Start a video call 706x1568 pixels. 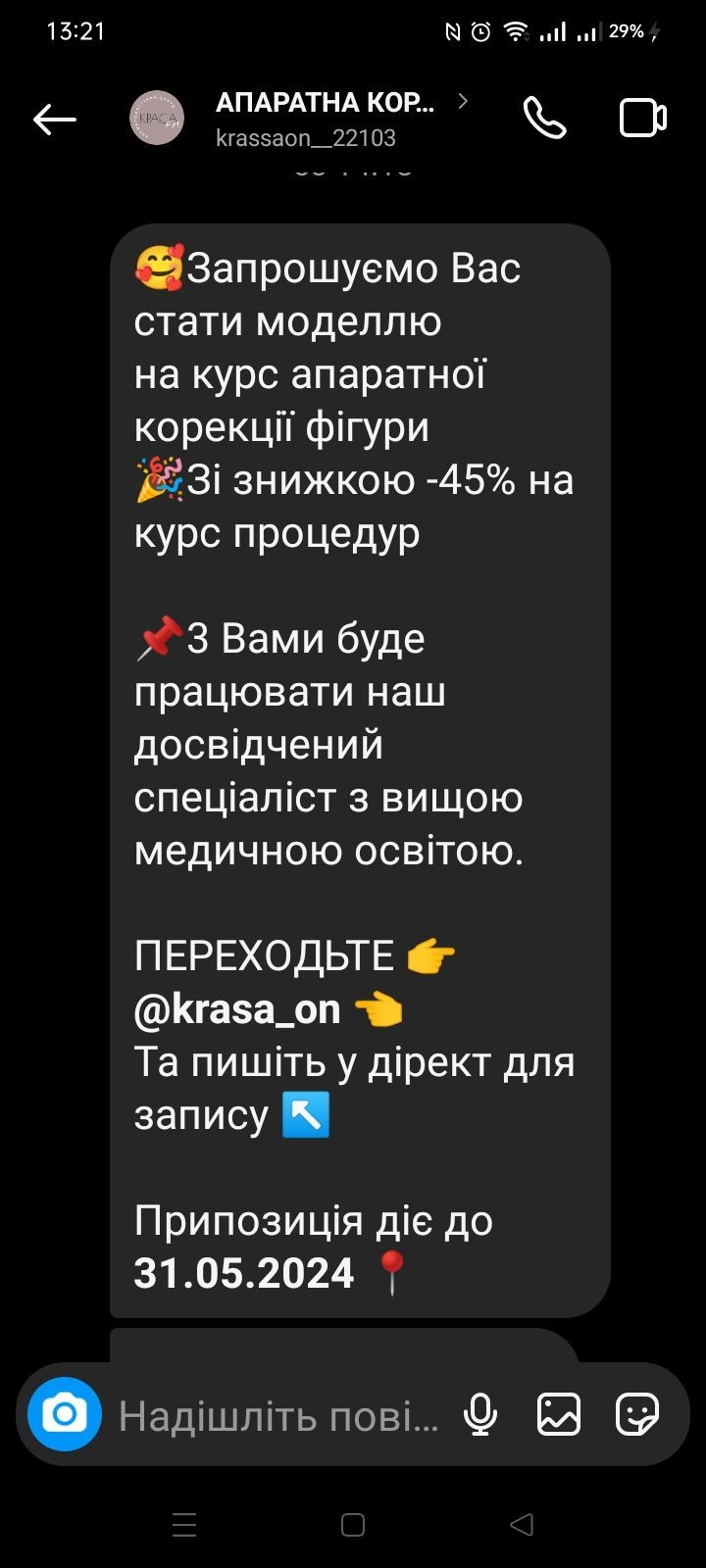point(642,119)
